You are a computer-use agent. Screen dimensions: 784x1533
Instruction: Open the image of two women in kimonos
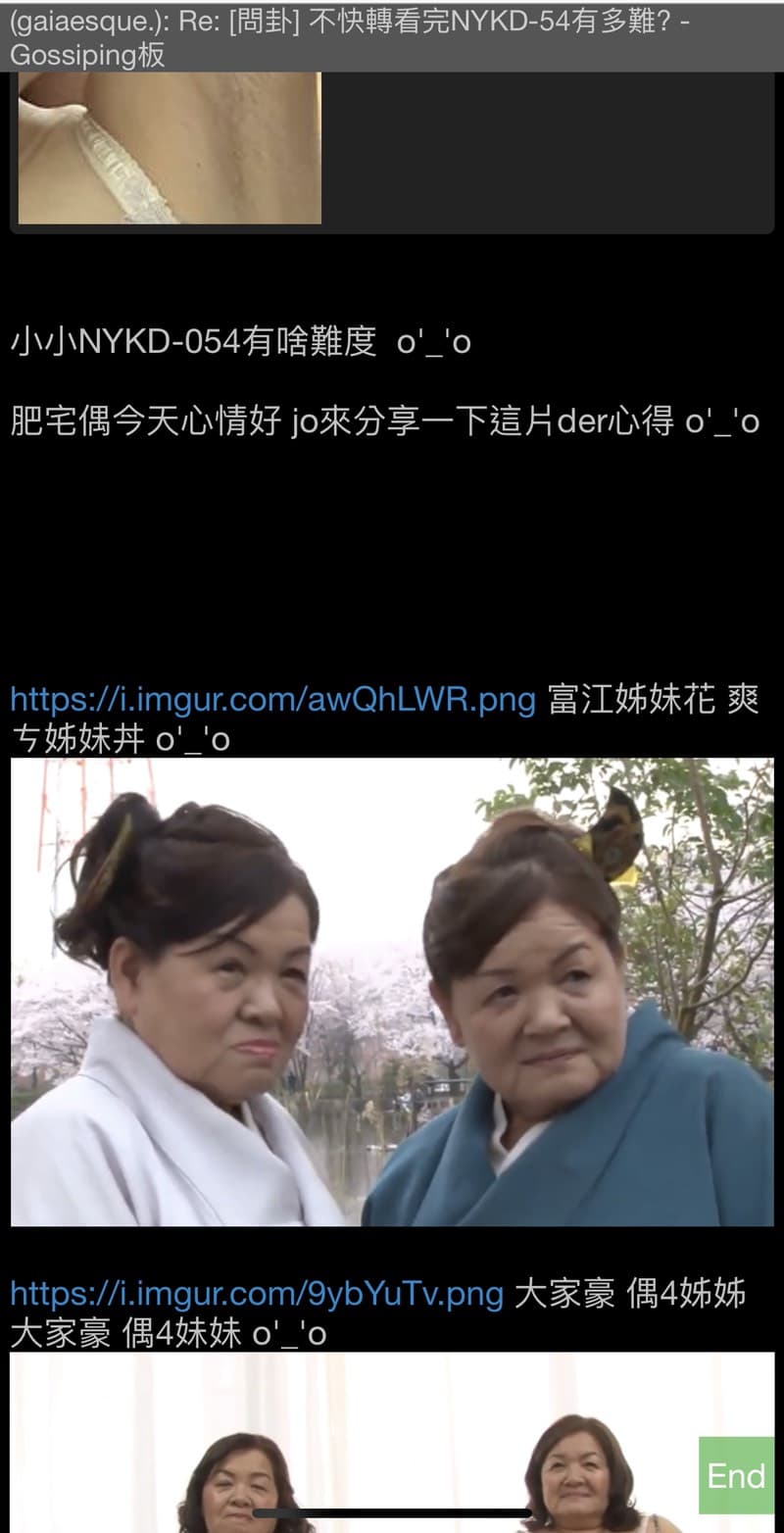(392, 992)
